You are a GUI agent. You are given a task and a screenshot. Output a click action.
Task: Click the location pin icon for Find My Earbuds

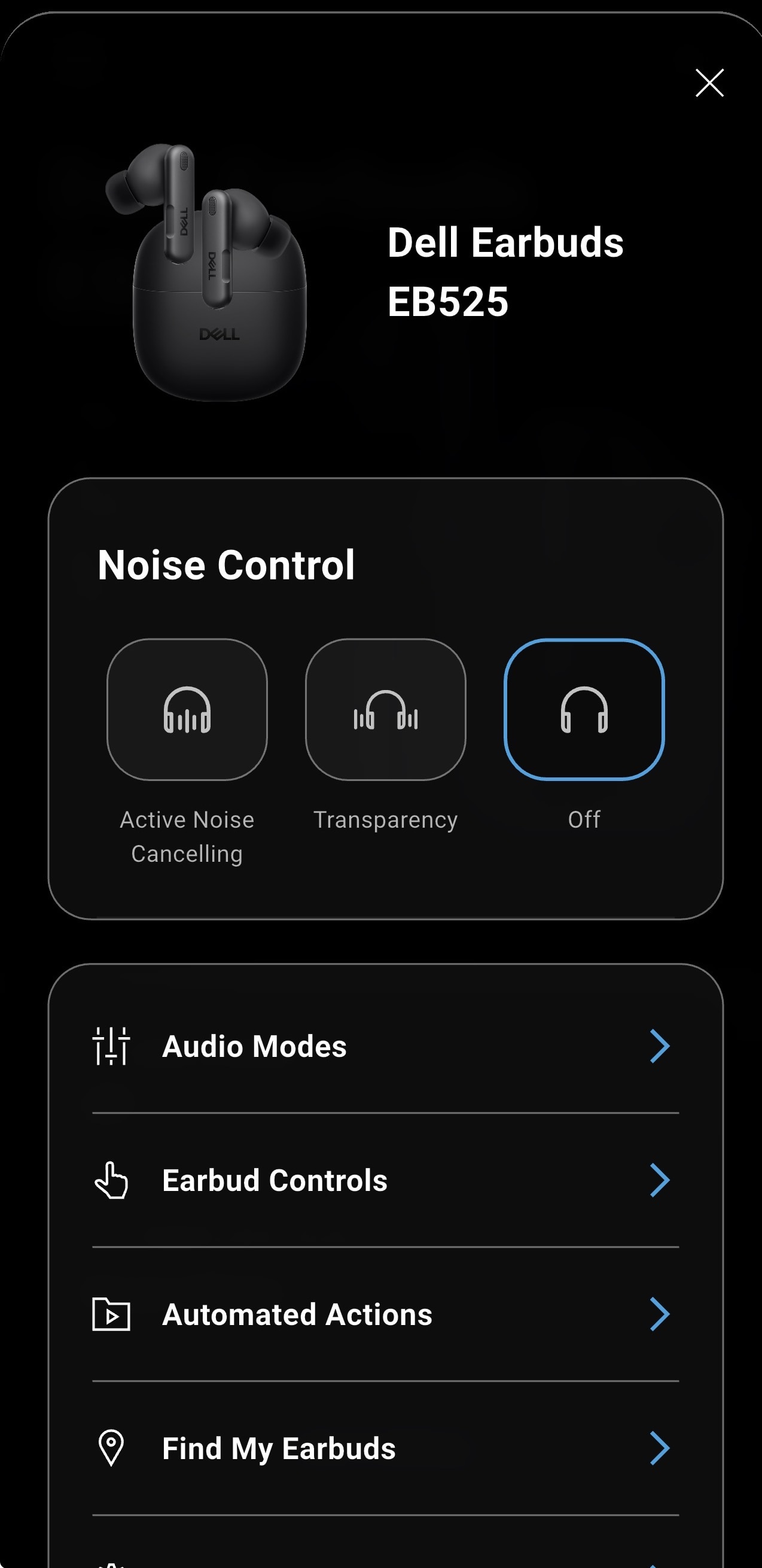coord(111,1448)
